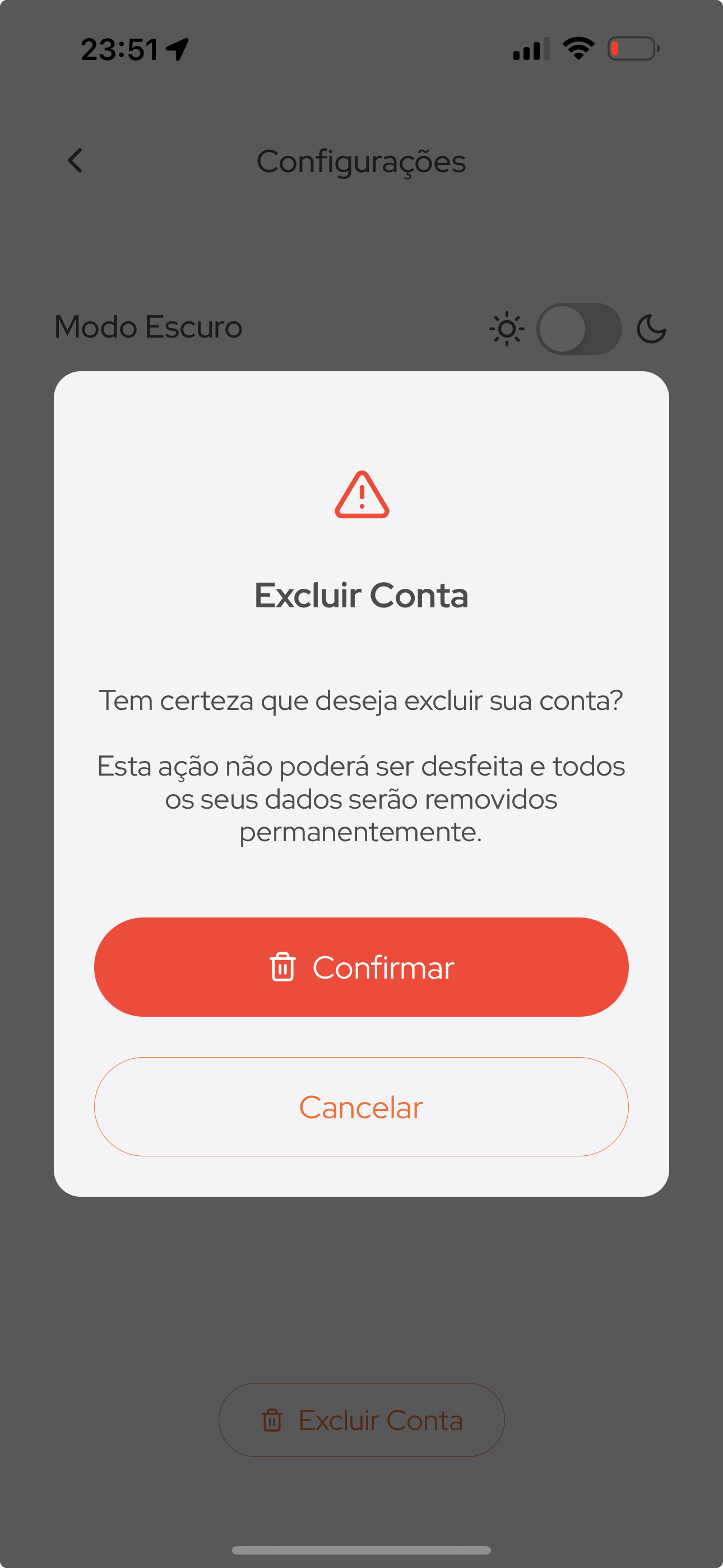Tap the Excluir Conta button below the dialog
The height and width of the screenshot is (1568, 723).
tap(361, 1419)
